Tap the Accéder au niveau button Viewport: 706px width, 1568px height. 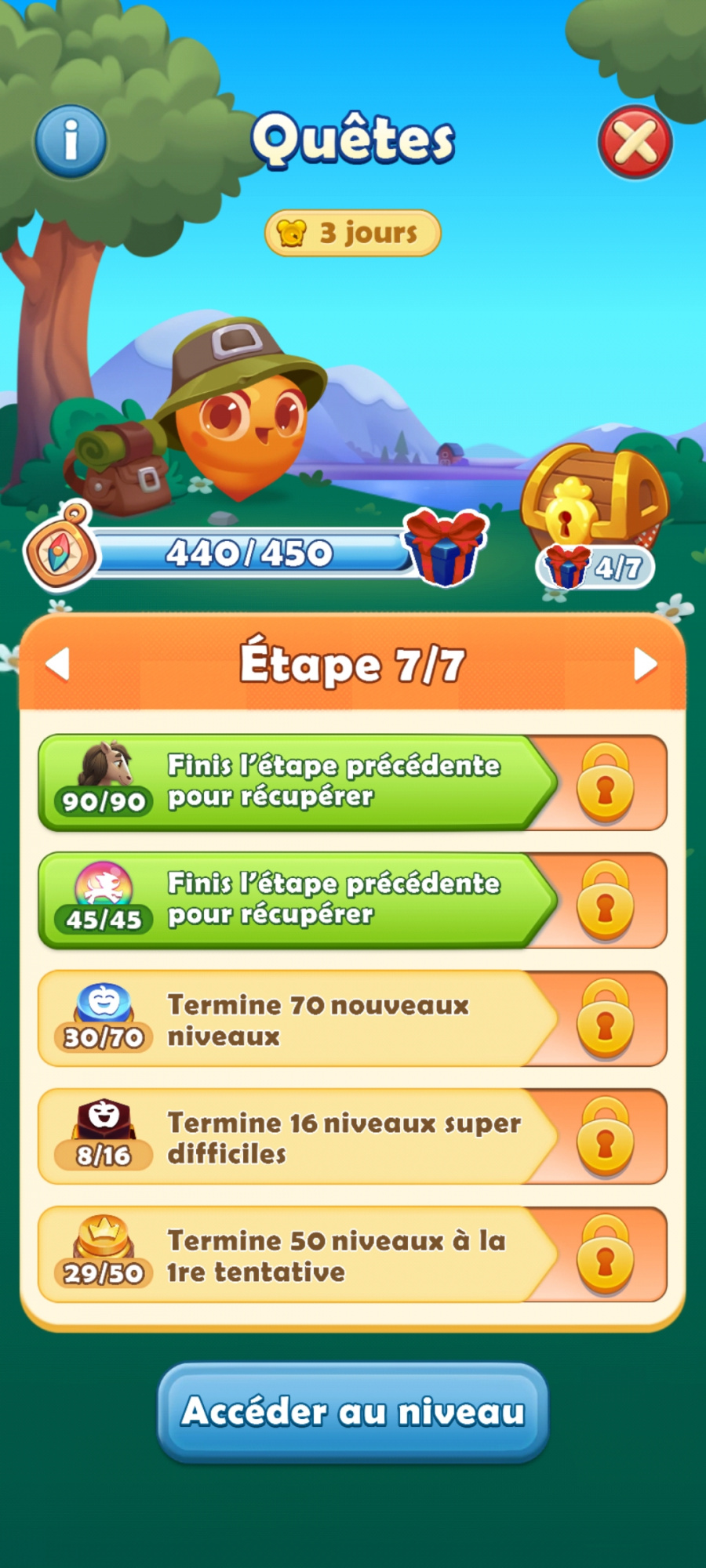(353, 1412)
